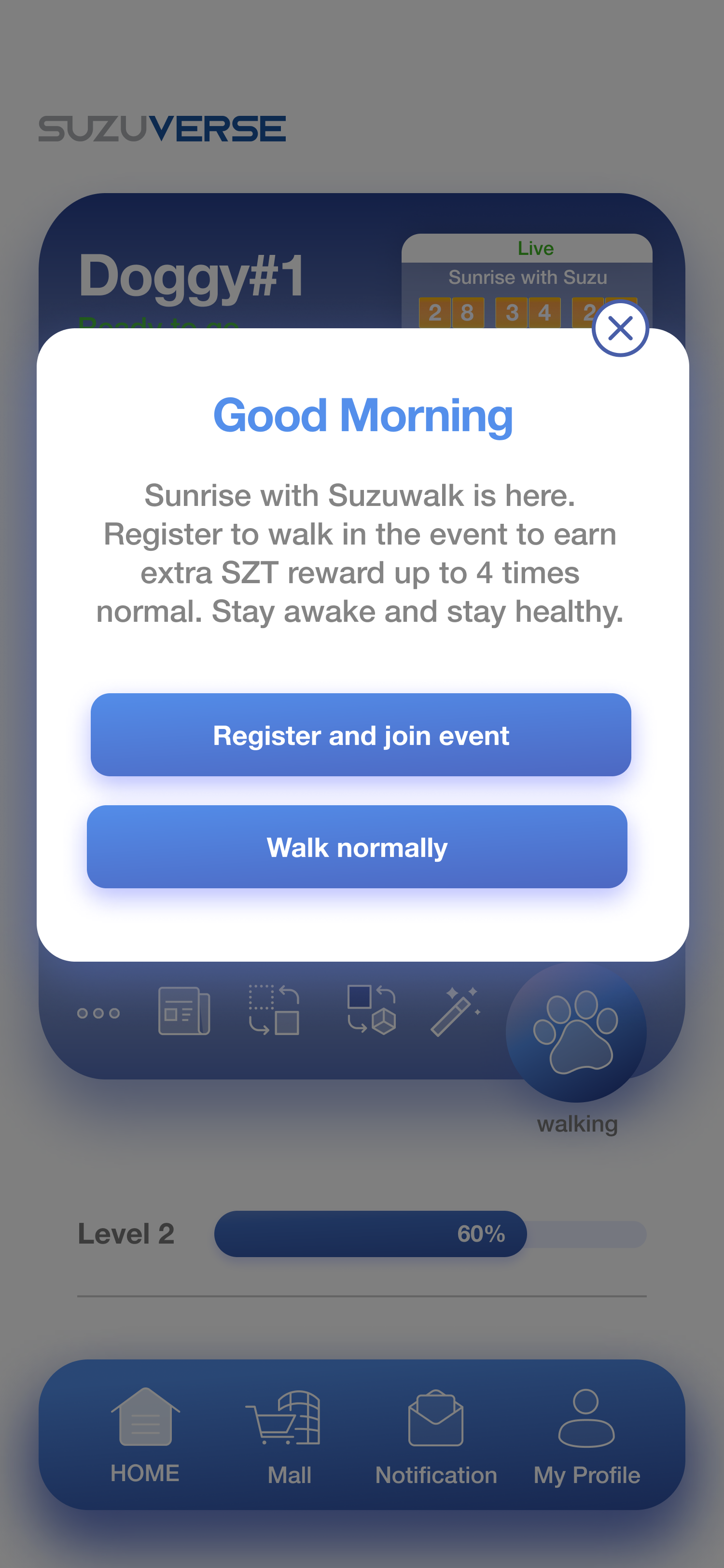The height and width of the screenshot is (1568, 724).
Task: Switch to the Notification tab
Action: (x=434, y=1437)
